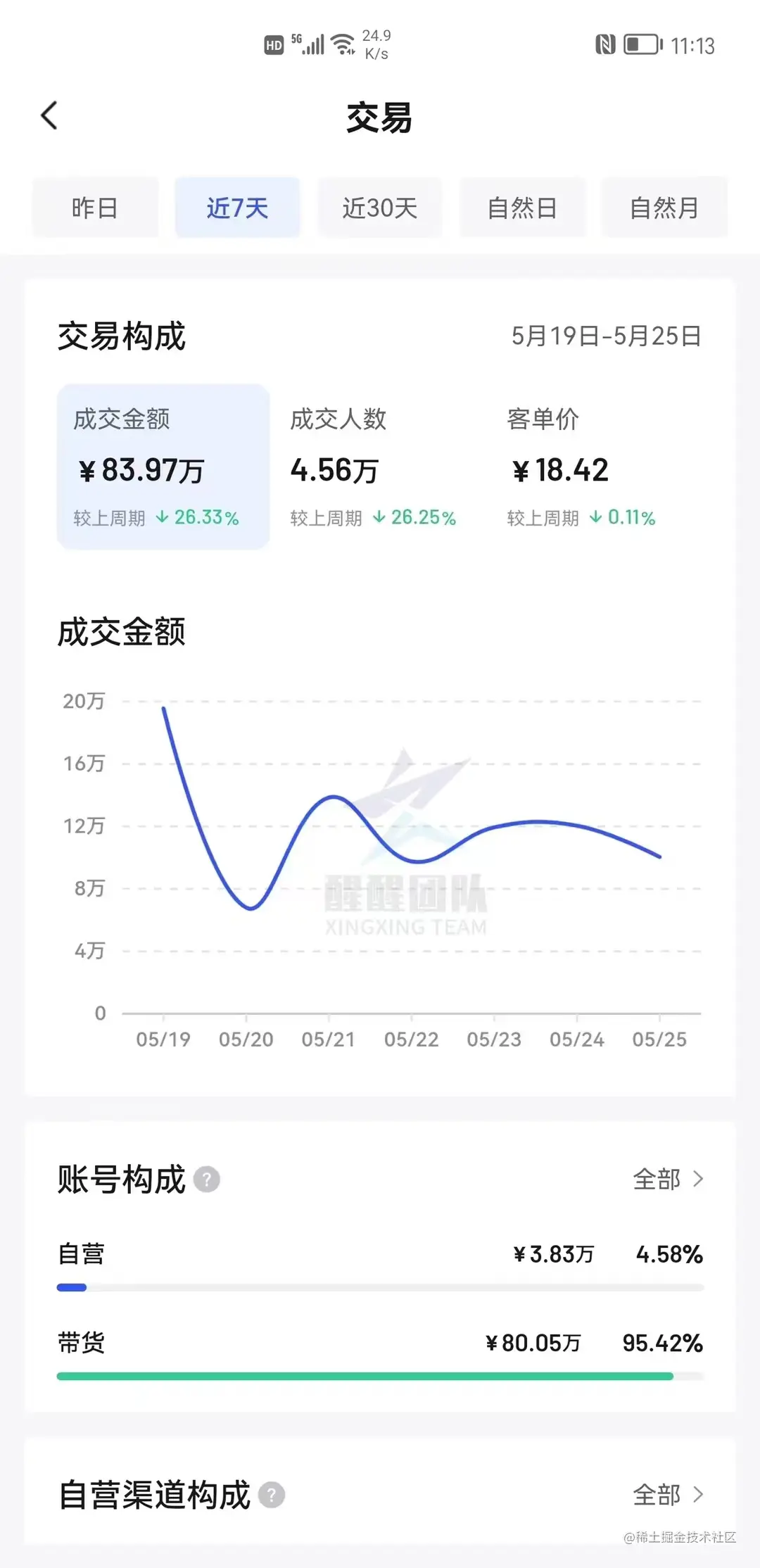The width and height of the screenshot is (760, 1568).
Task: View 全部 for 账号构成
Action: coord(667,1179)
